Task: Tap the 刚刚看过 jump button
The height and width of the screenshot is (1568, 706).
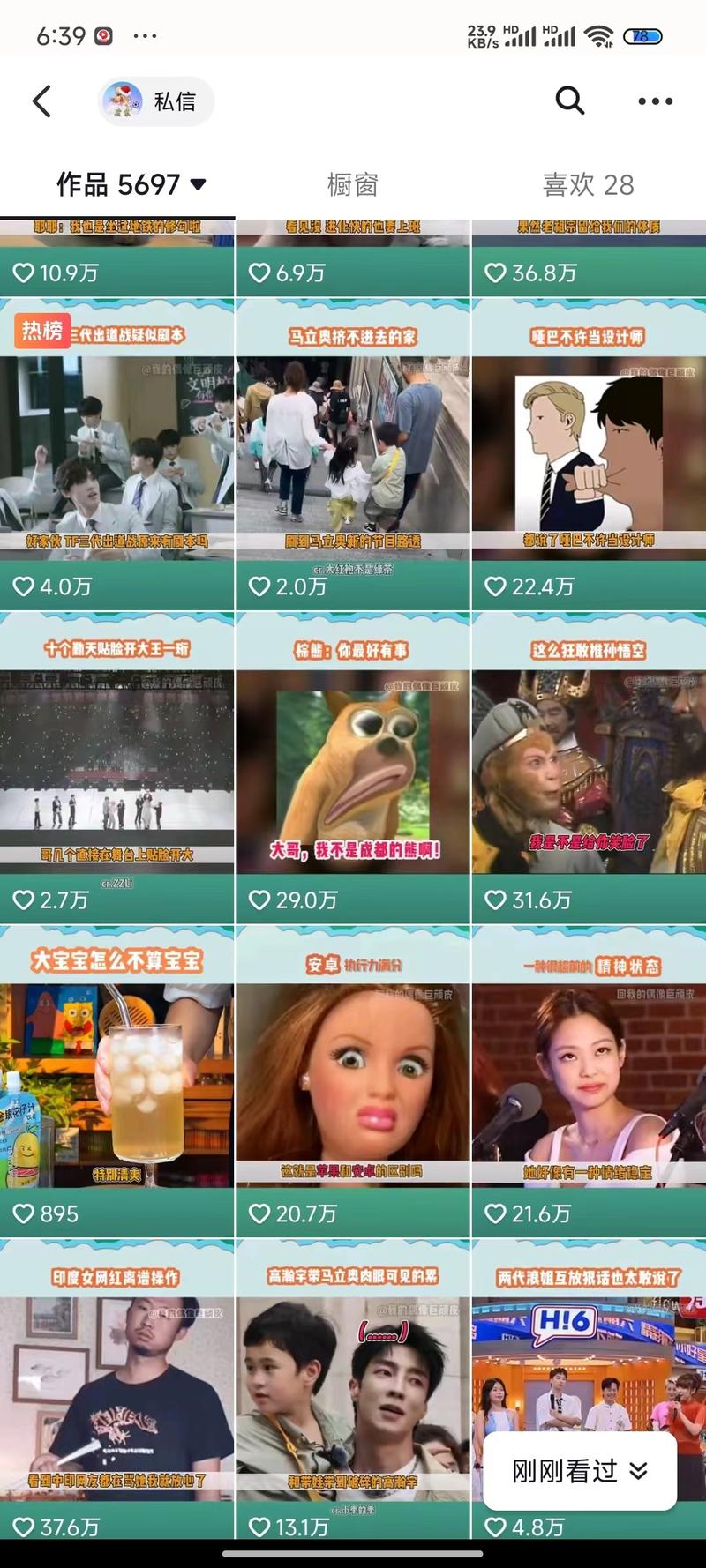Action: pos(580,1470)
